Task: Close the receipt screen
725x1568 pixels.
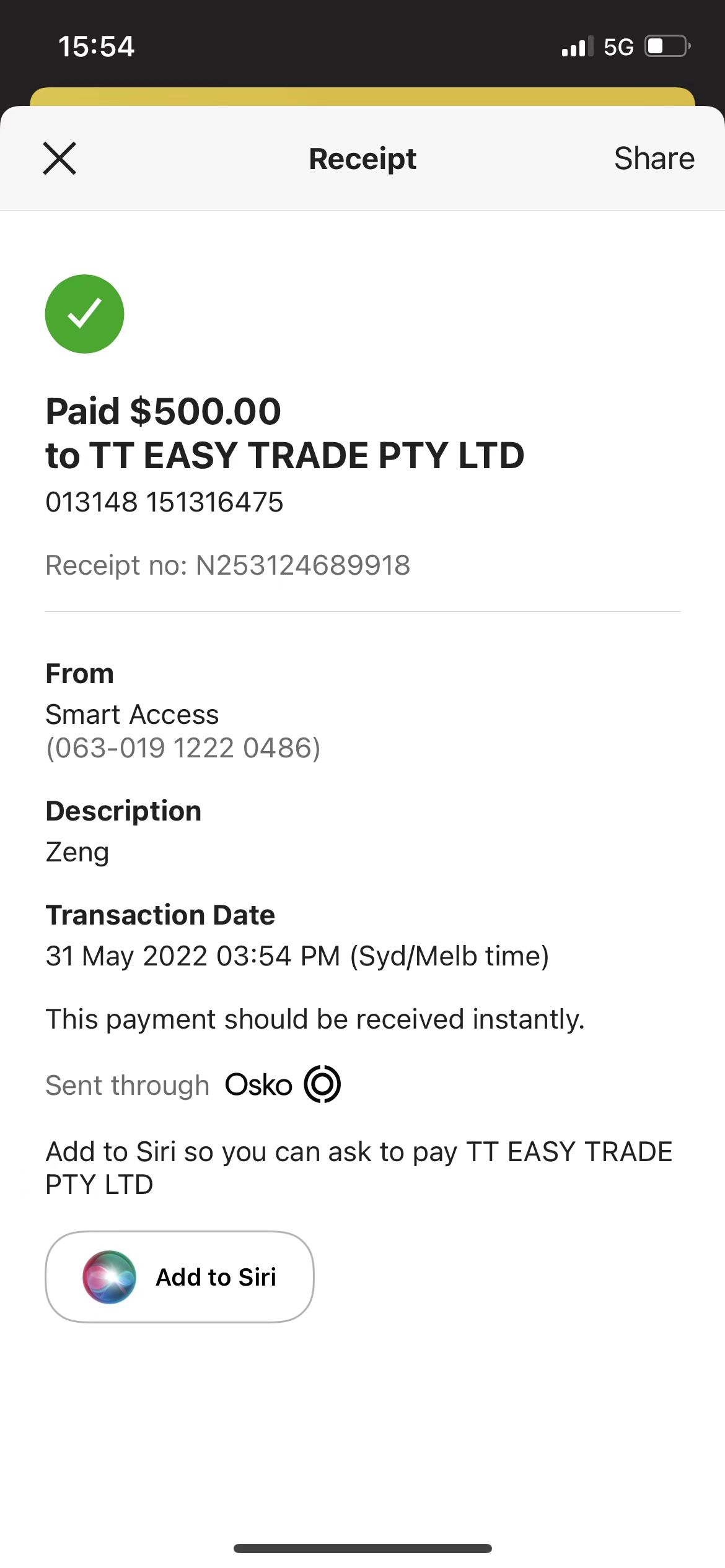Action: click(59, 159)
